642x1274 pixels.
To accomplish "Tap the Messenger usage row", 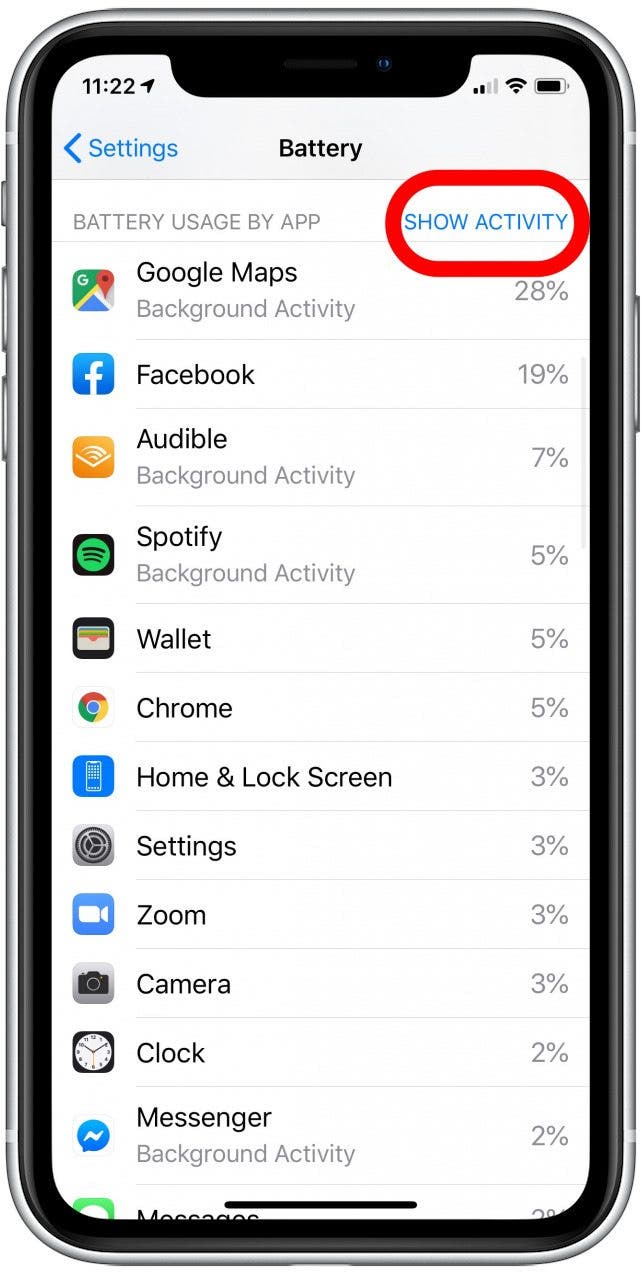I will pos(320,1135).
